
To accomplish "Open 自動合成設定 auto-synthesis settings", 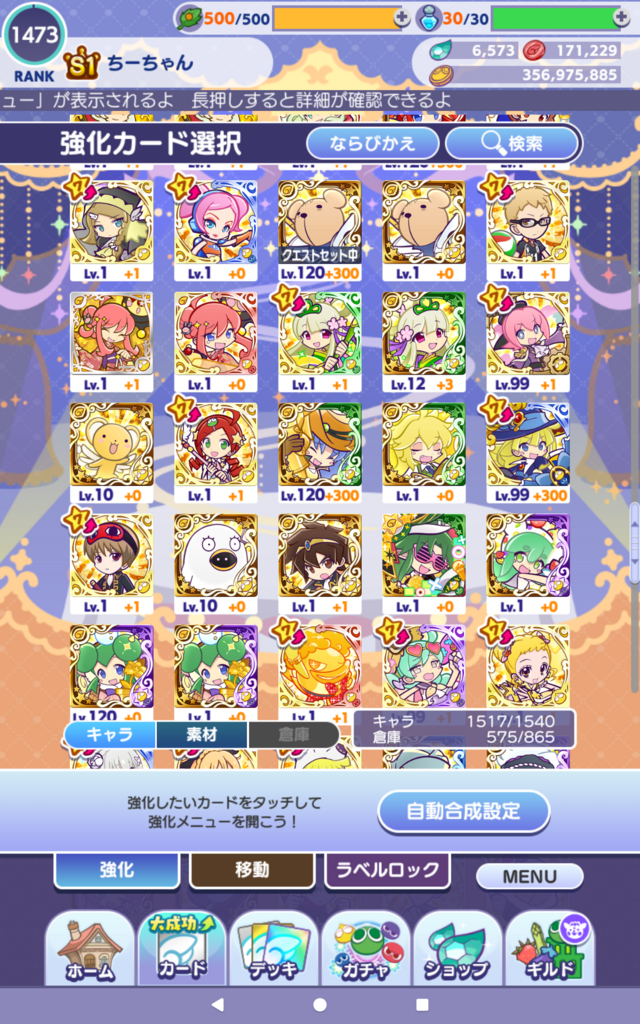I will click(464, 811).
